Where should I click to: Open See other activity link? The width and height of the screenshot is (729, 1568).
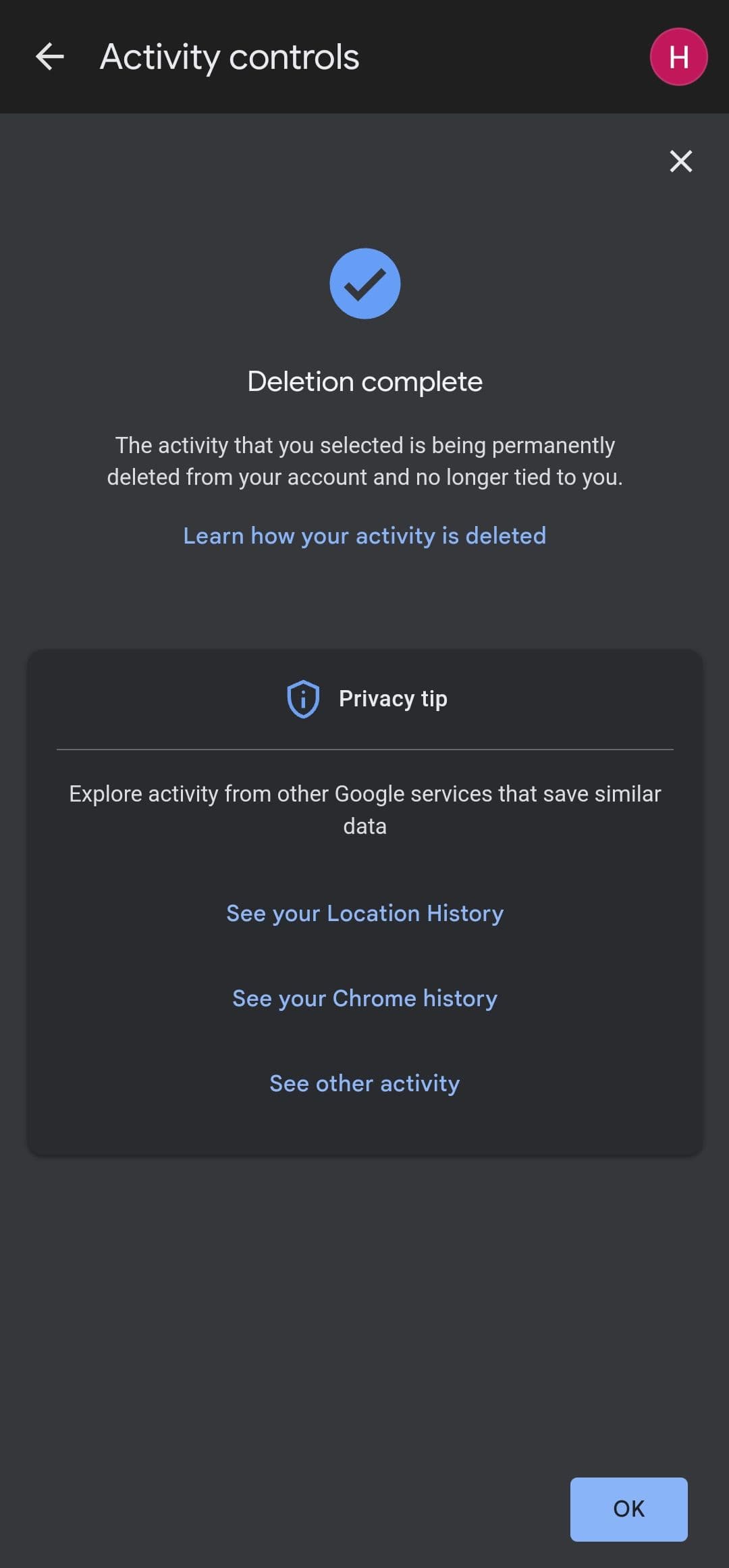pyautogui.click(x=364, y=1083)
